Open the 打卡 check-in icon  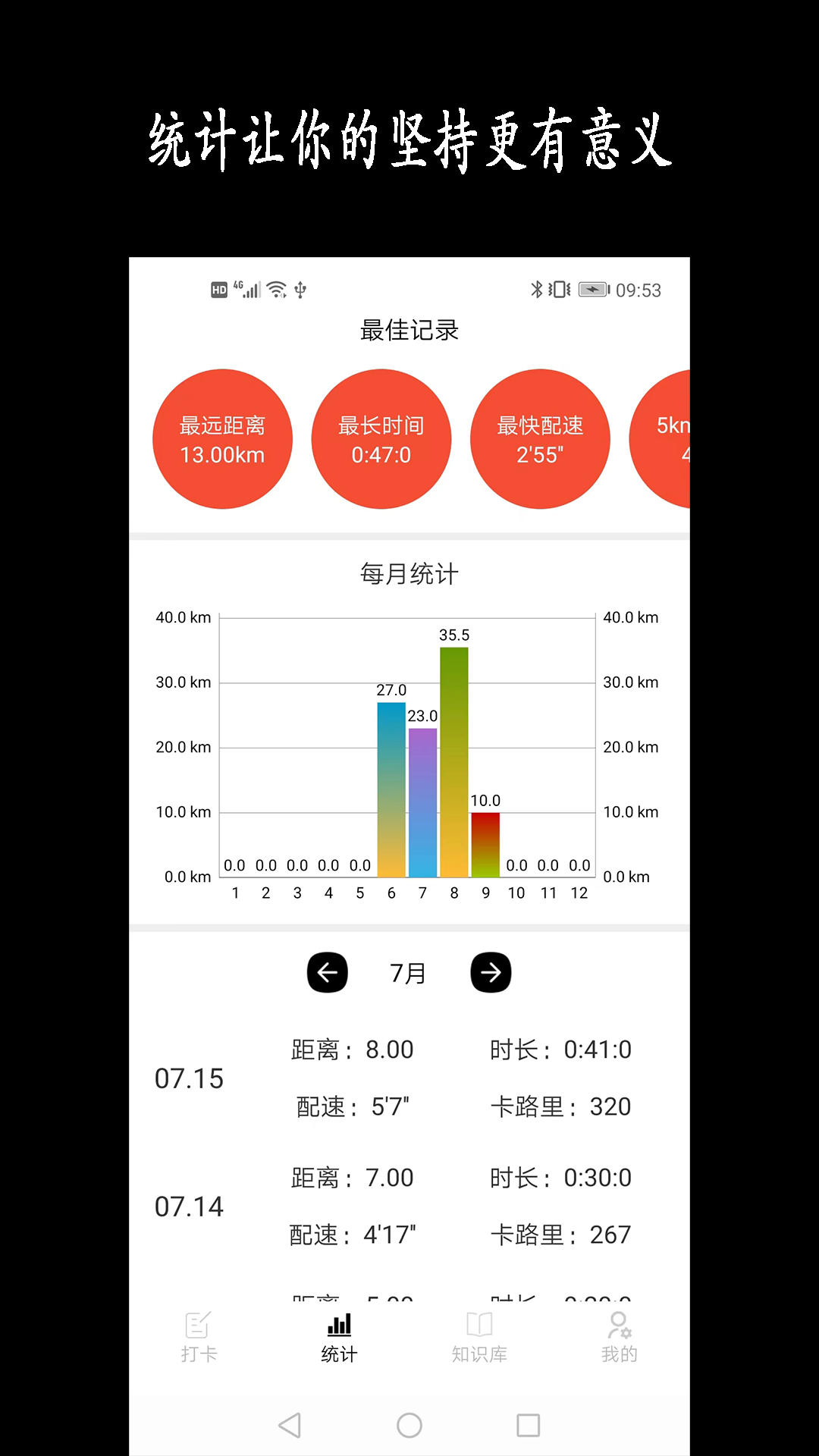pyautogui.click(x=196, y=1323)
